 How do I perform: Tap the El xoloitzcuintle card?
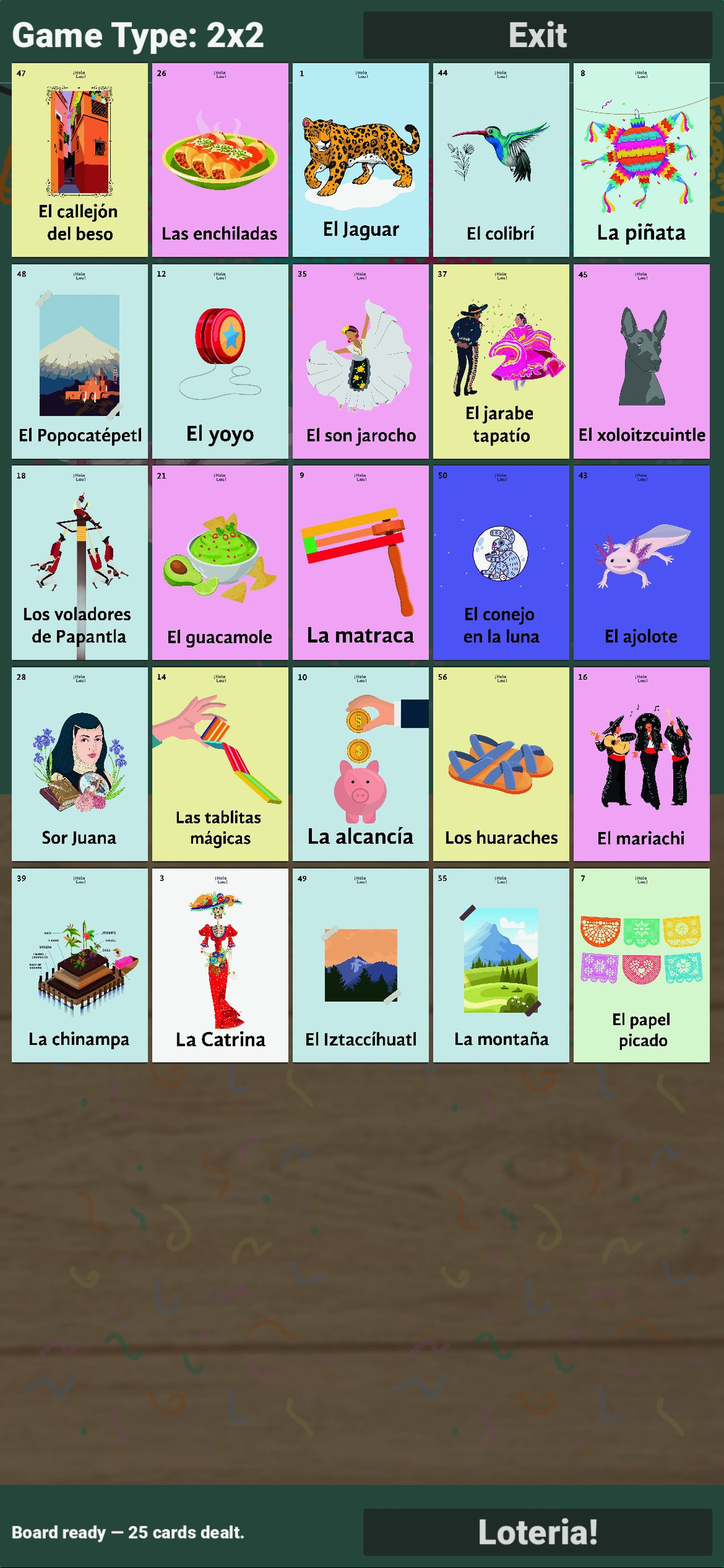point(641,361)
